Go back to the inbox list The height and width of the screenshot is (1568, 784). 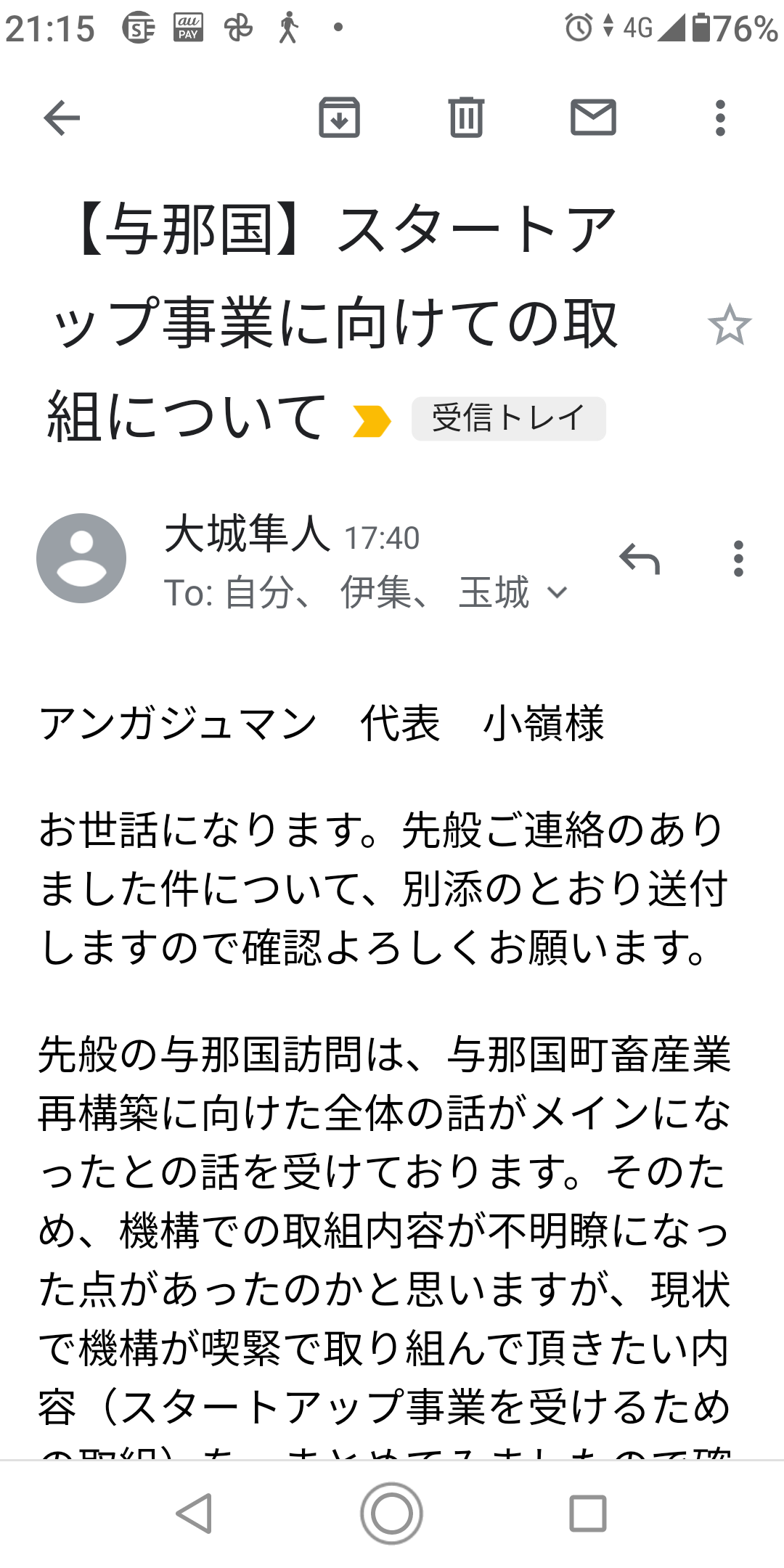pyautogui.click(x=62, y=118)
